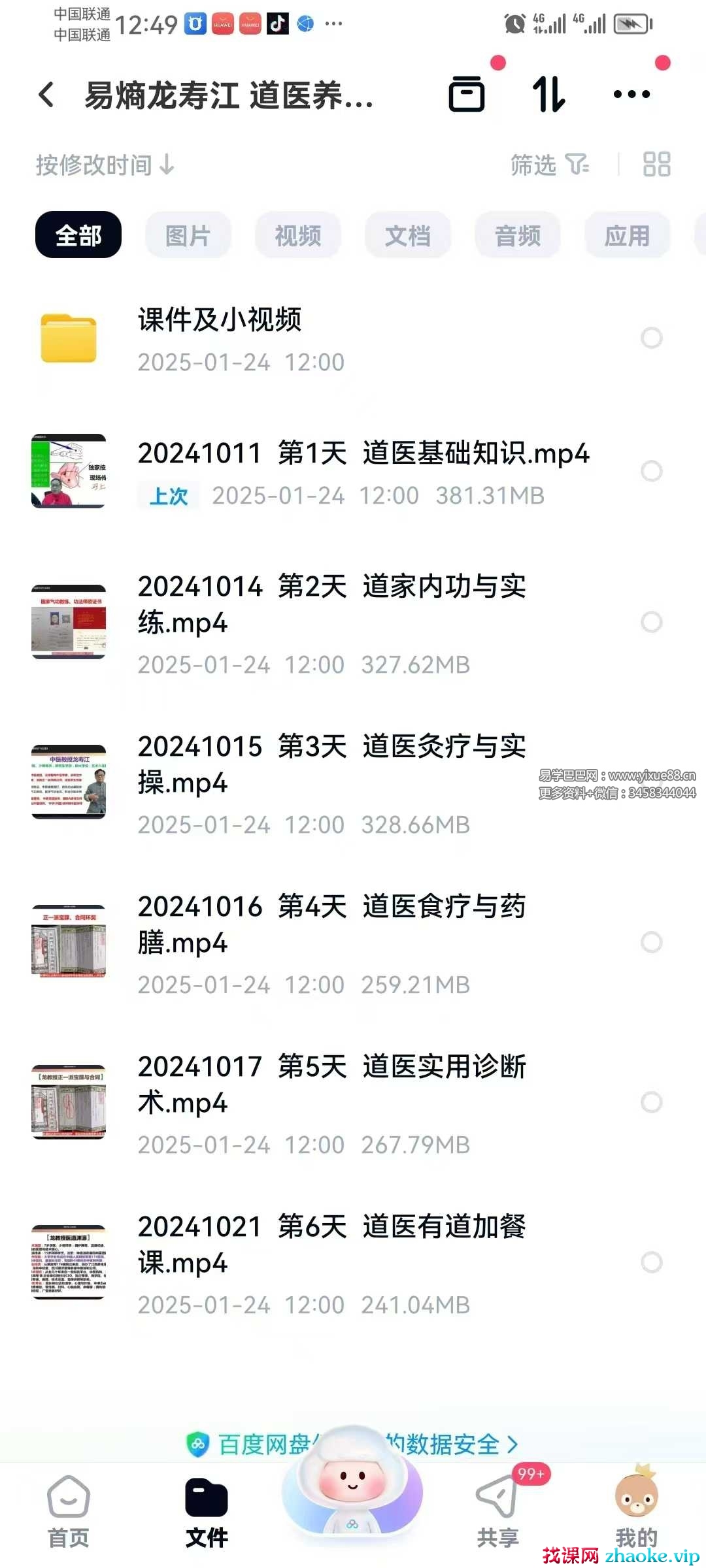Select the 视频 filter chip
706x1568 pixels.
(x=297, y=235)
